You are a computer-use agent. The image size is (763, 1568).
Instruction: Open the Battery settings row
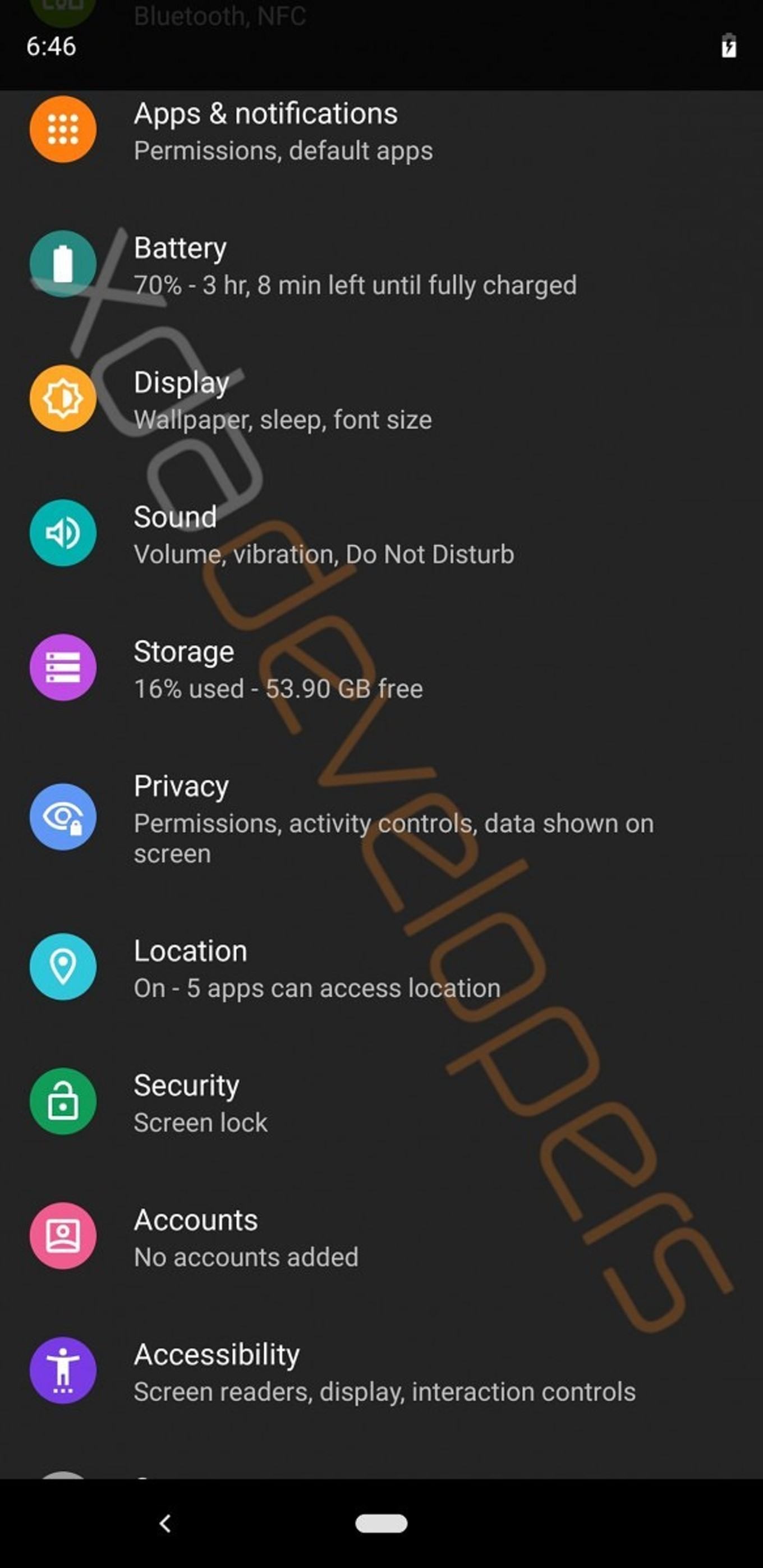(x=381, y=265)
